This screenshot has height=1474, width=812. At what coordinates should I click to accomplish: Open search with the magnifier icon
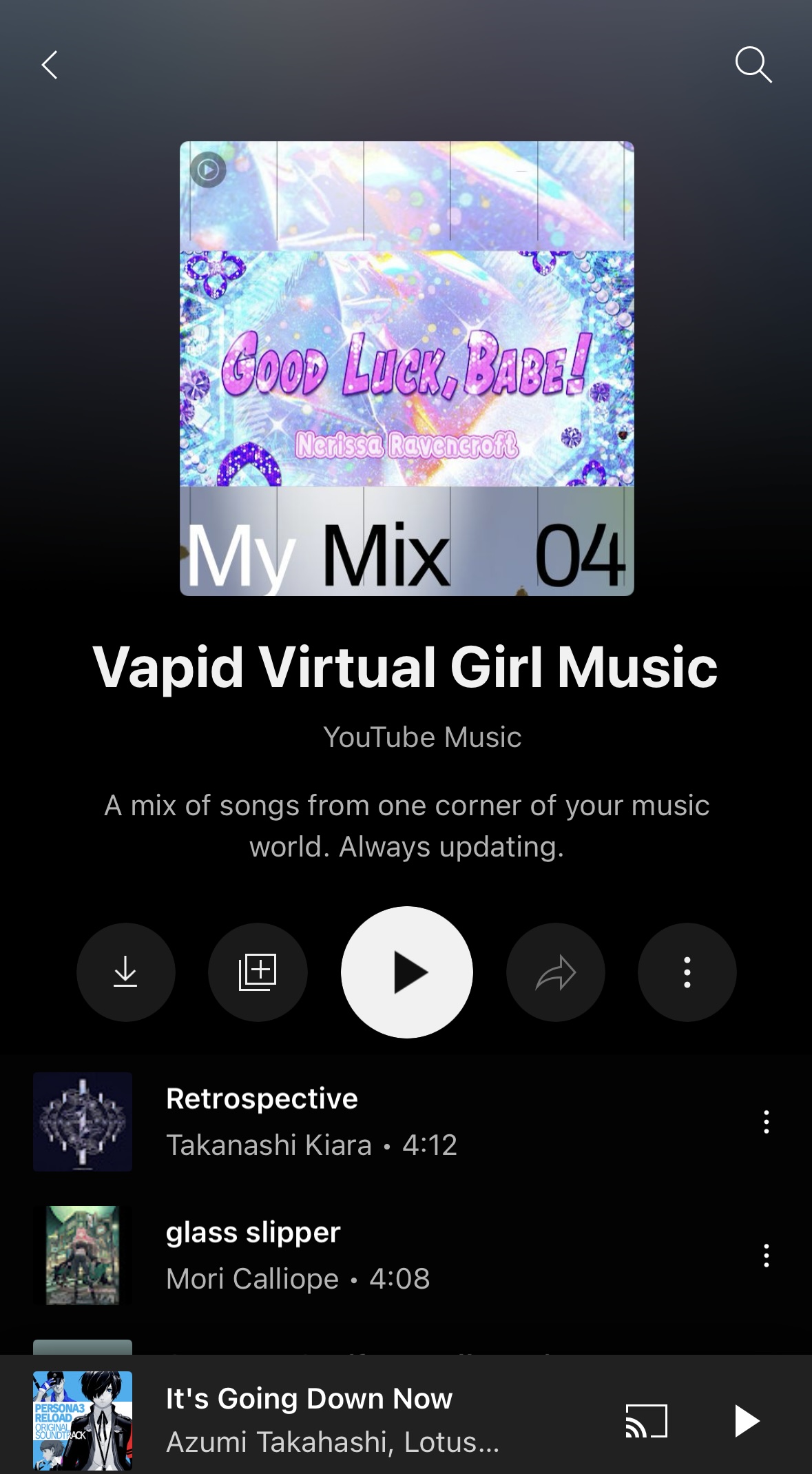click(753, 65)
